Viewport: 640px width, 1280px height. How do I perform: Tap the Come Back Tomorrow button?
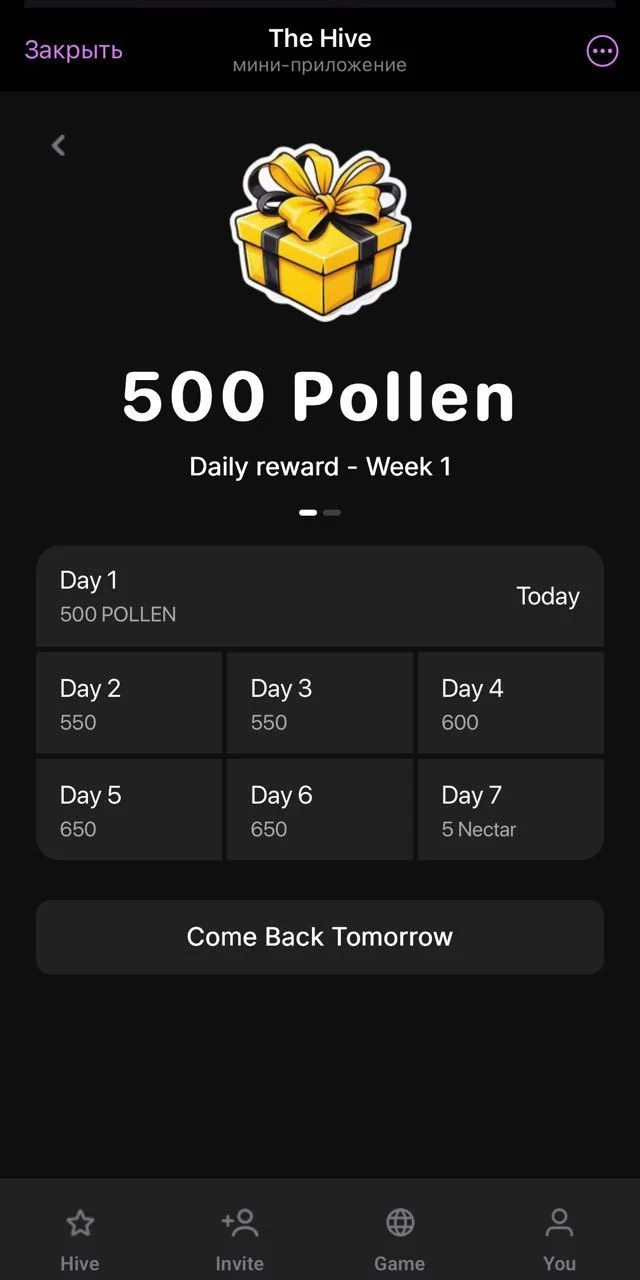pos(320,937)
